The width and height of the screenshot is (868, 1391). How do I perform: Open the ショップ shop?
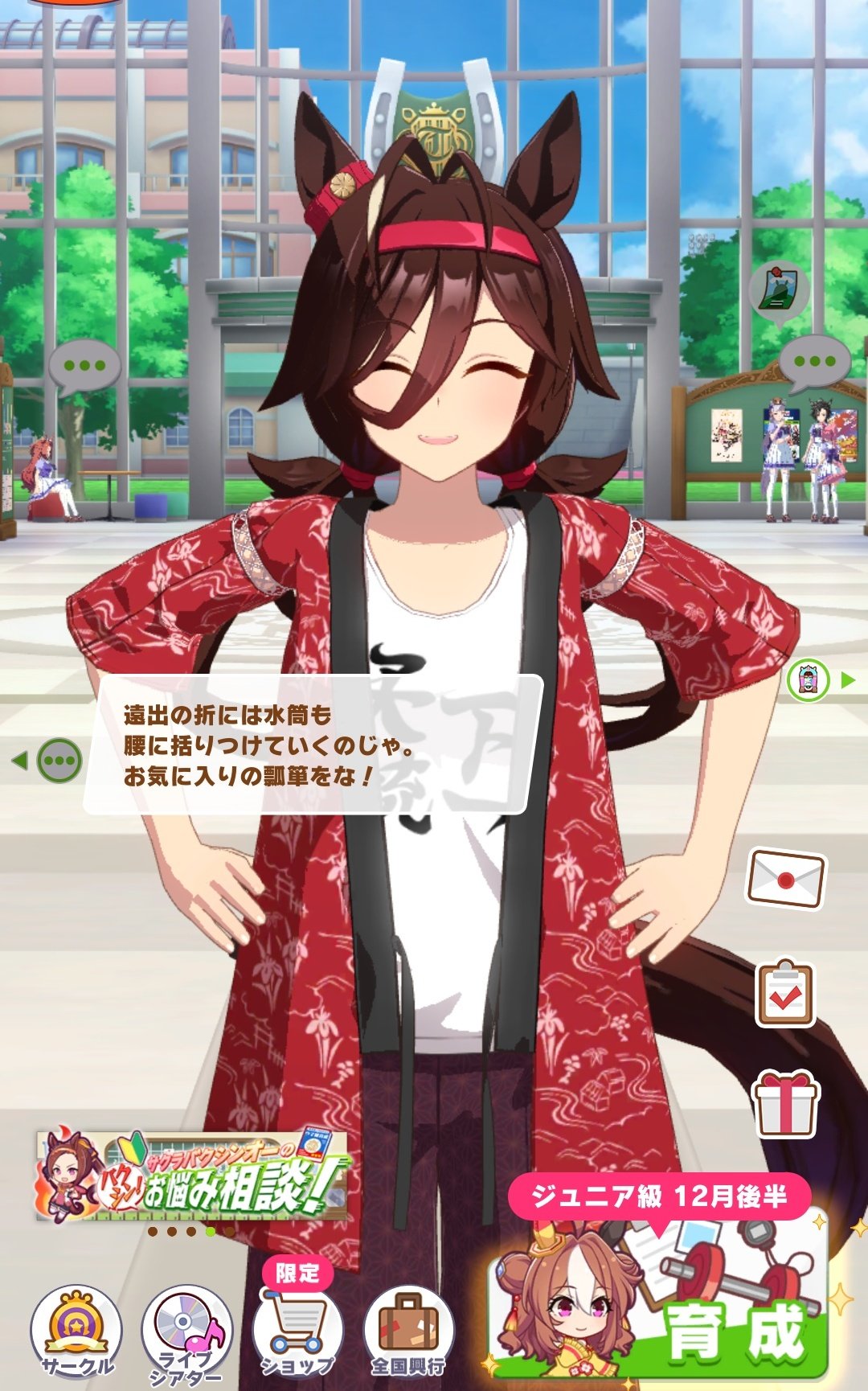(x=297, y=1331)
